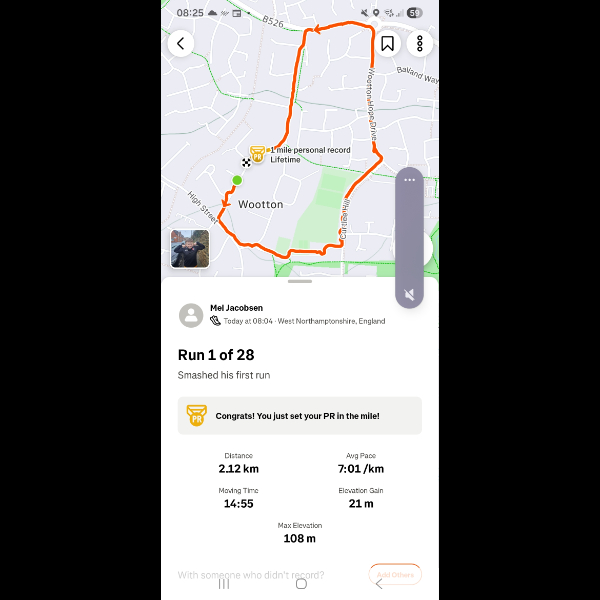Mute volume from the volume panel
Screen dimensions: 600x600
coord(410,295)
